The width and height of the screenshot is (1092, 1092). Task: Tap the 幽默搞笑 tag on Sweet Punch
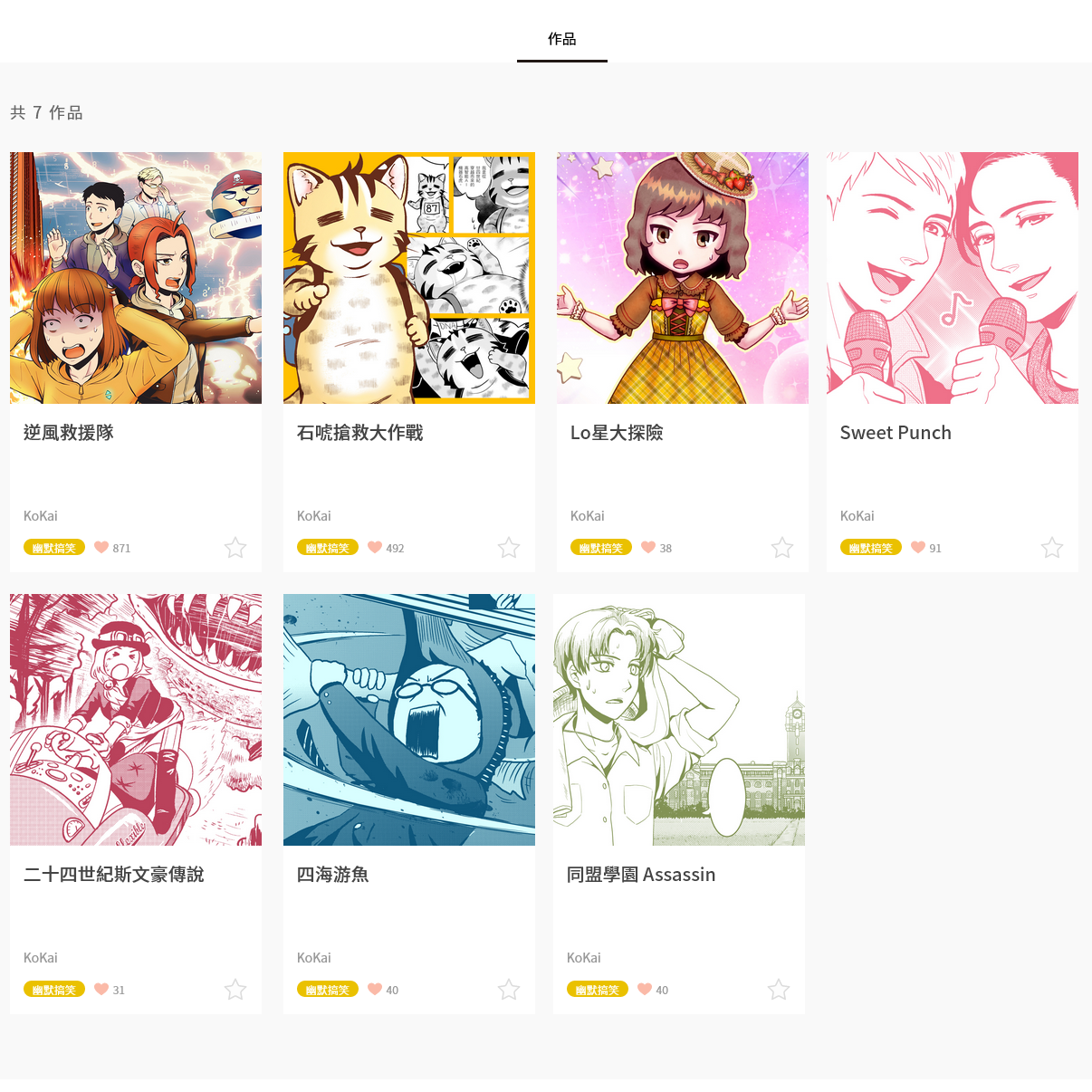(870, 548)
